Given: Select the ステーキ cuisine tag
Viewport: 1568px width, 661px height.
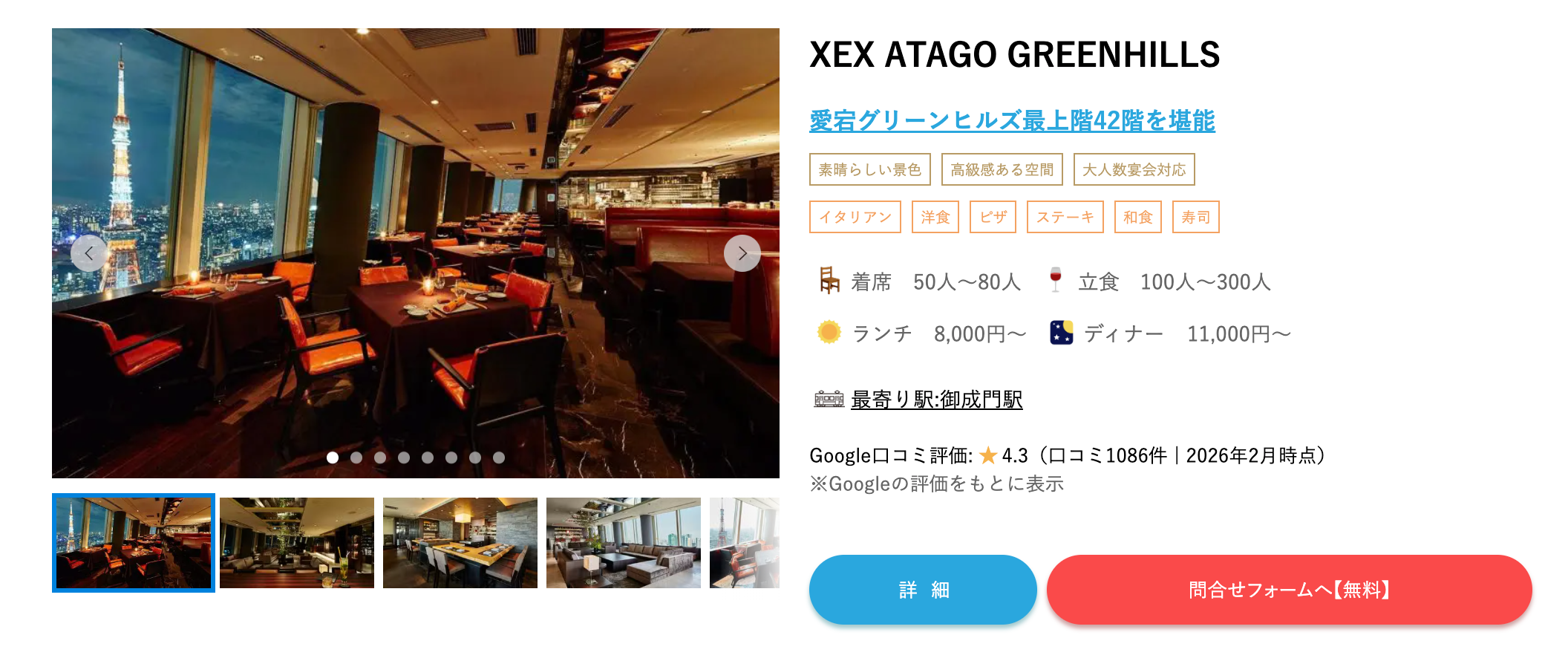Looking at the screenshot, I should tap(1065, 217).
